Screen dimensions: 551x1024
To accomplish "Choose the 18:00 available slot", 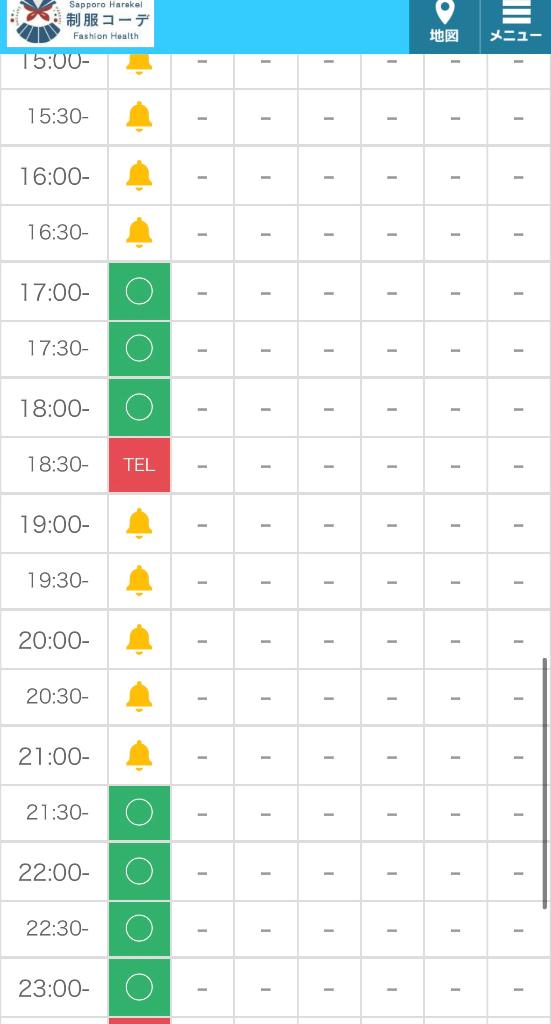I will tap(139, 408).
